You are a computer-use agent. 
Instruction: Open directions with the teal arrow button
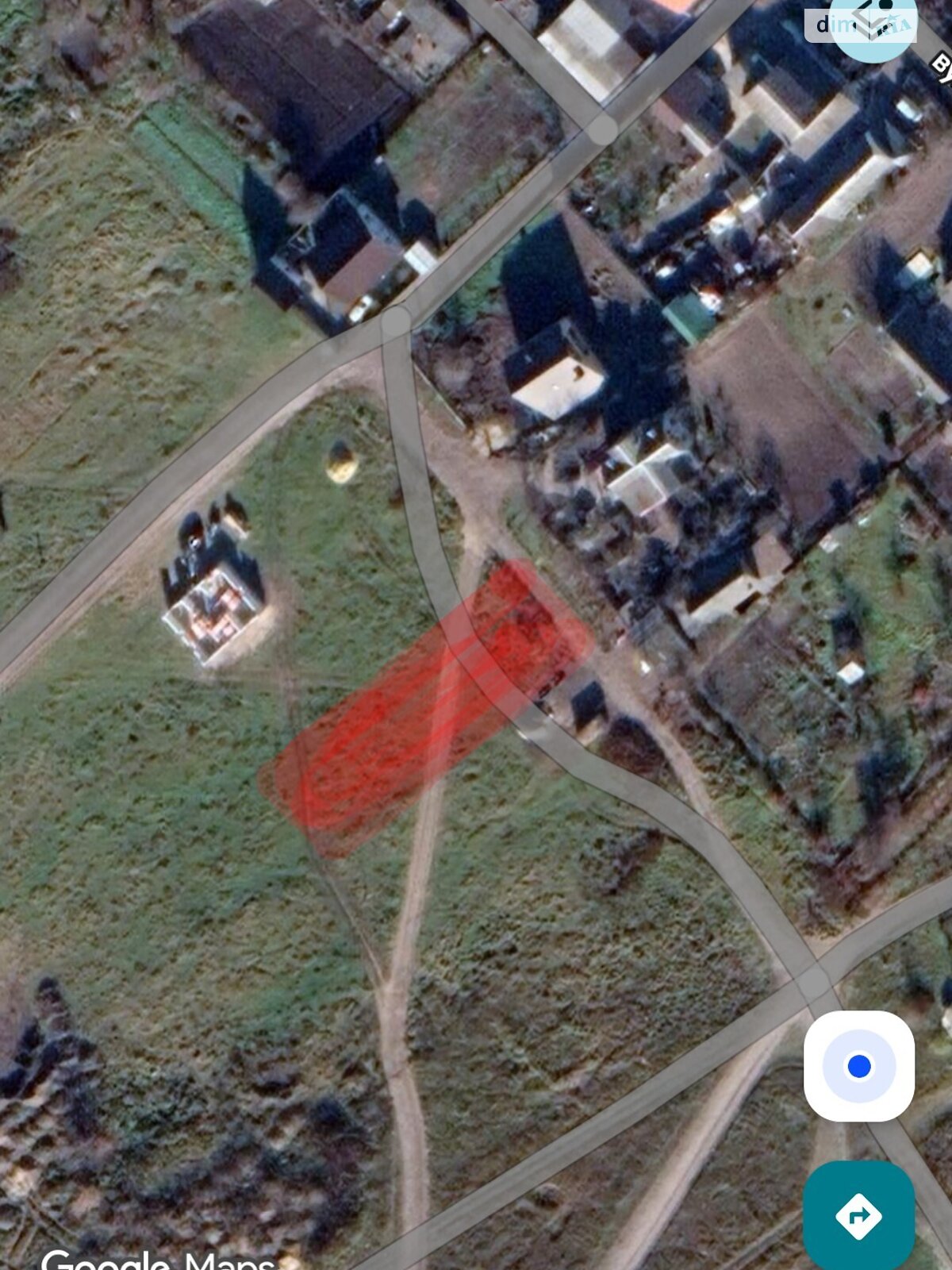click(x=858, y=1215)
